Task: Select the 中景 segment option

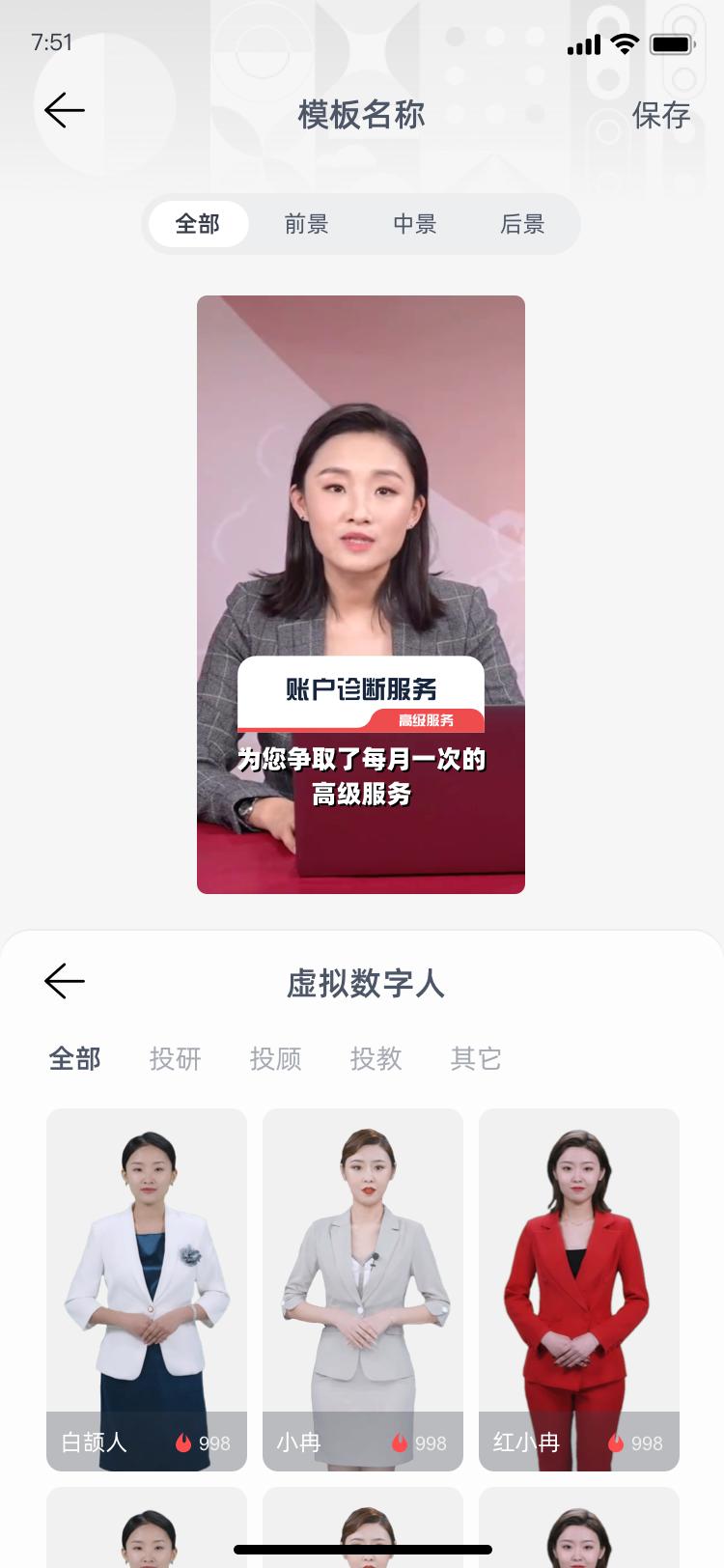Action: click(415, 224)
